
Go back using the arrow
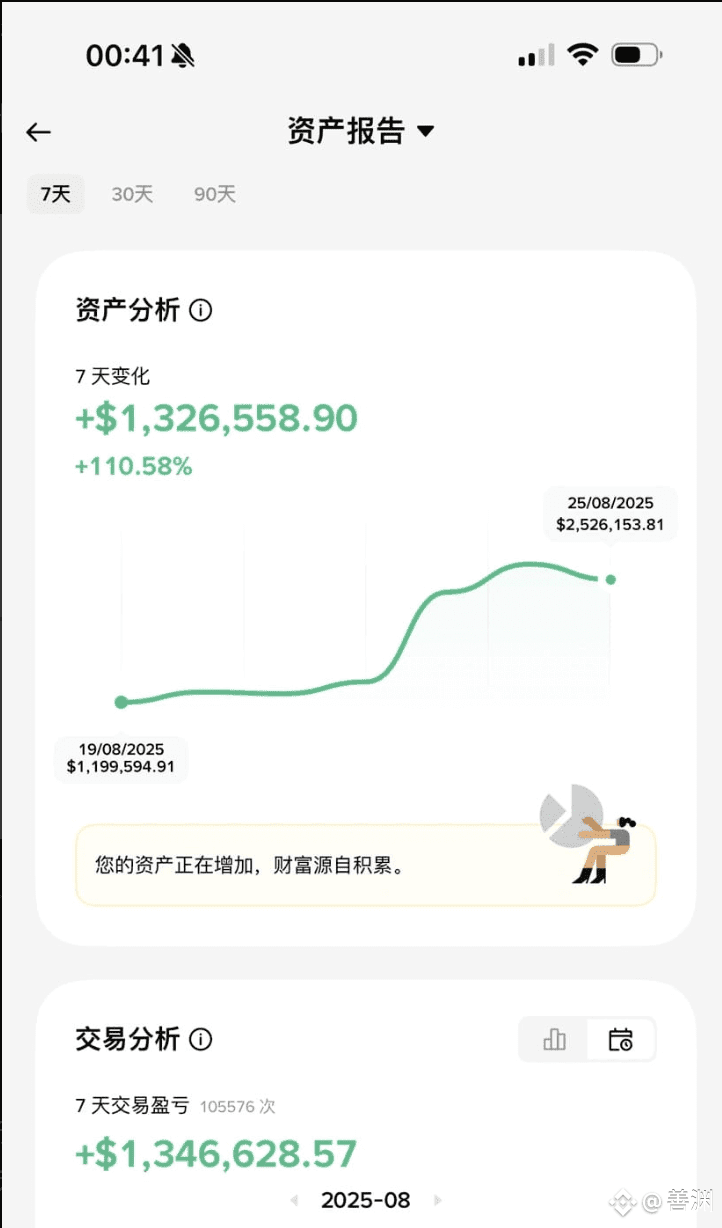(38, 132)
